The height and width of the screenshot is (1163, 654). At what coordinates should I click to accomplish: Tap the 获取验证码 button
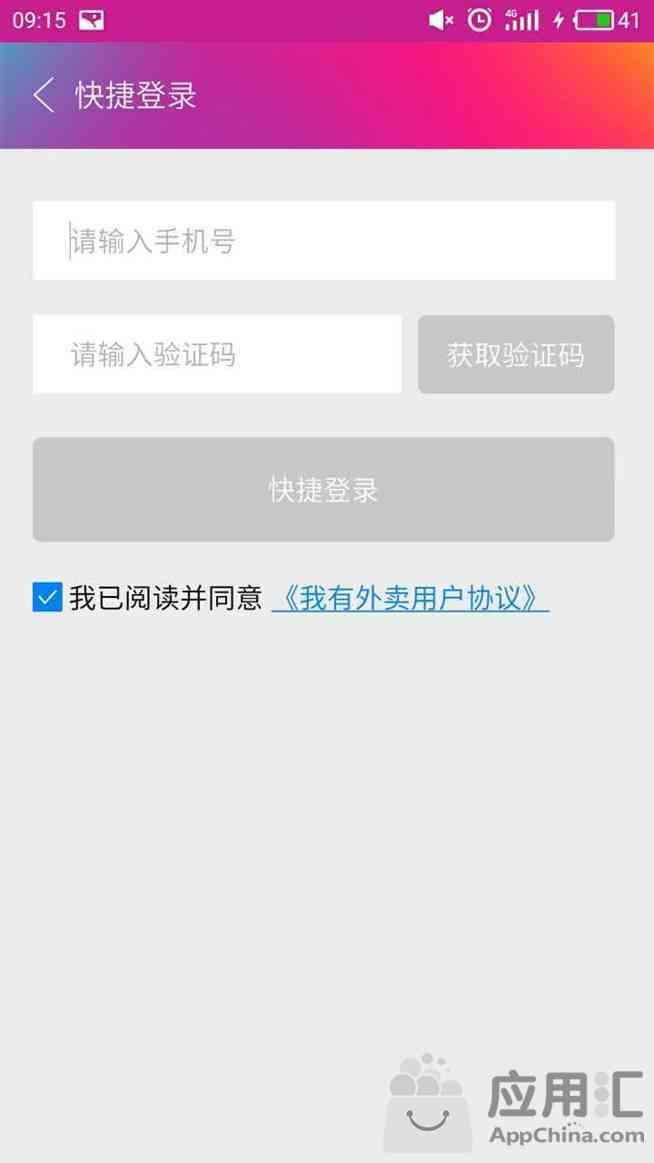point(516,354)
